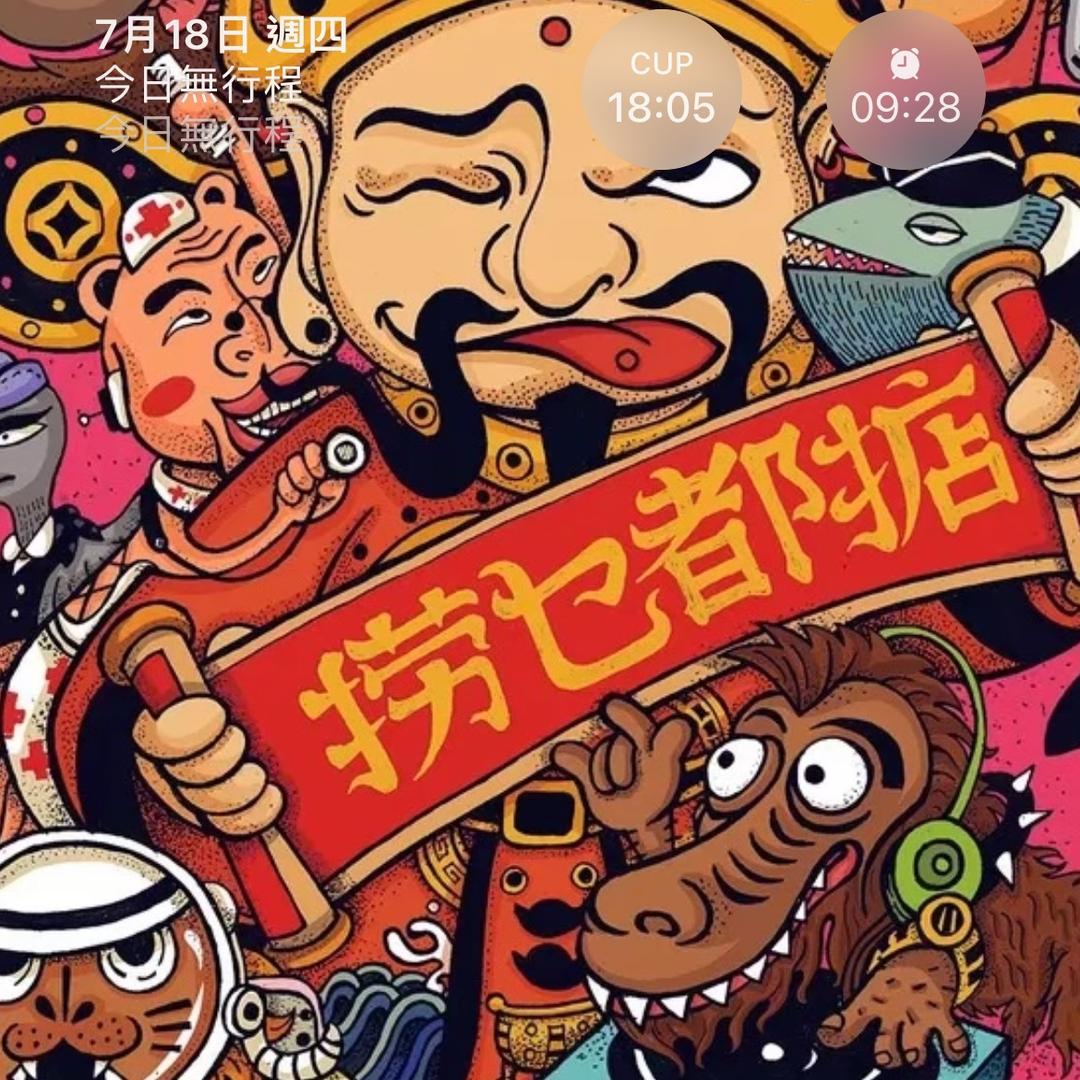The image size is (1080, 1080).
Task: Open the 09:28 alarm widget
Action: click(x=905, y=90)
